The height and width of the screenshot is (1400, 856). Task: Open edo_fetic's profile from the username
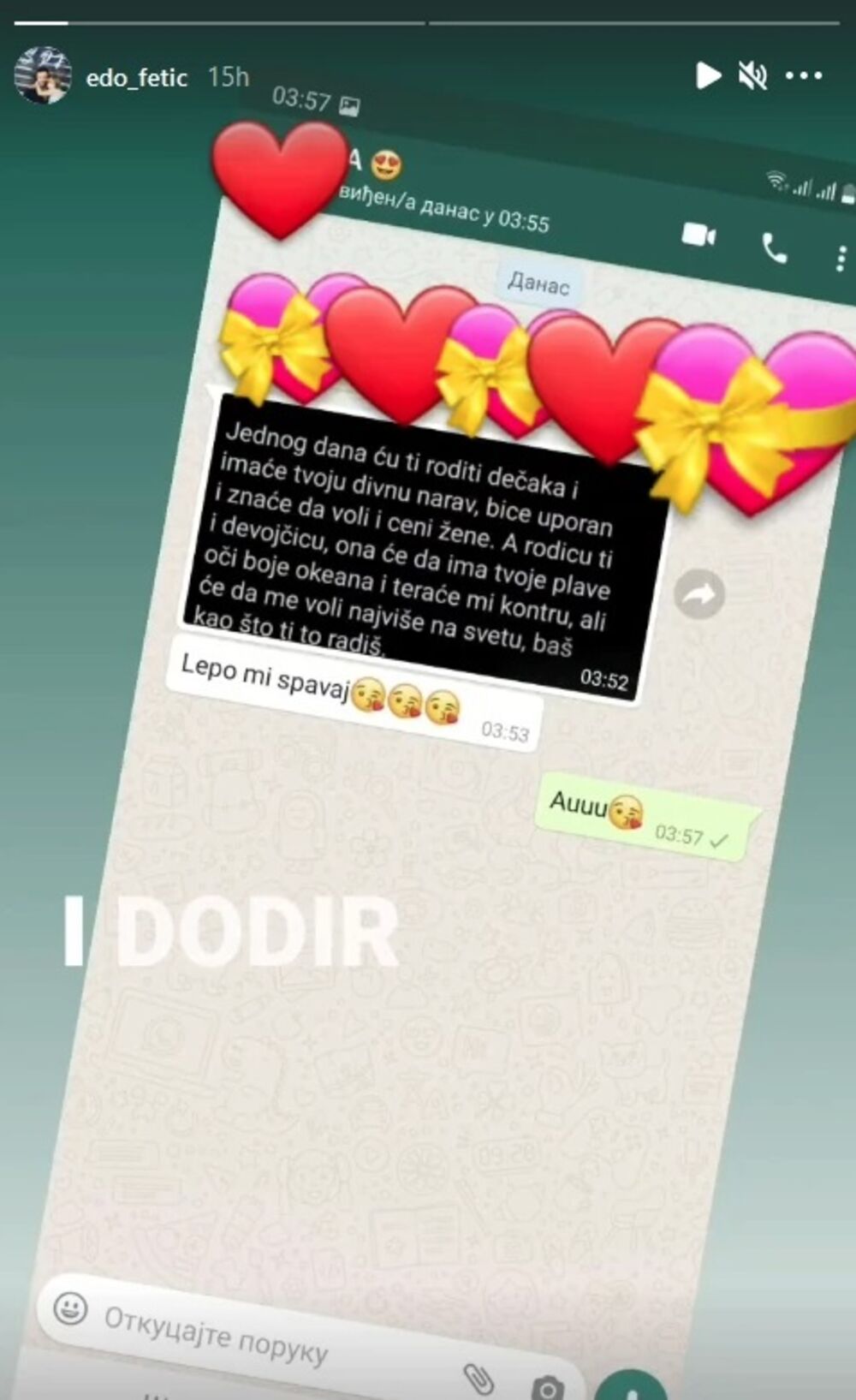[x=137, y=78]
